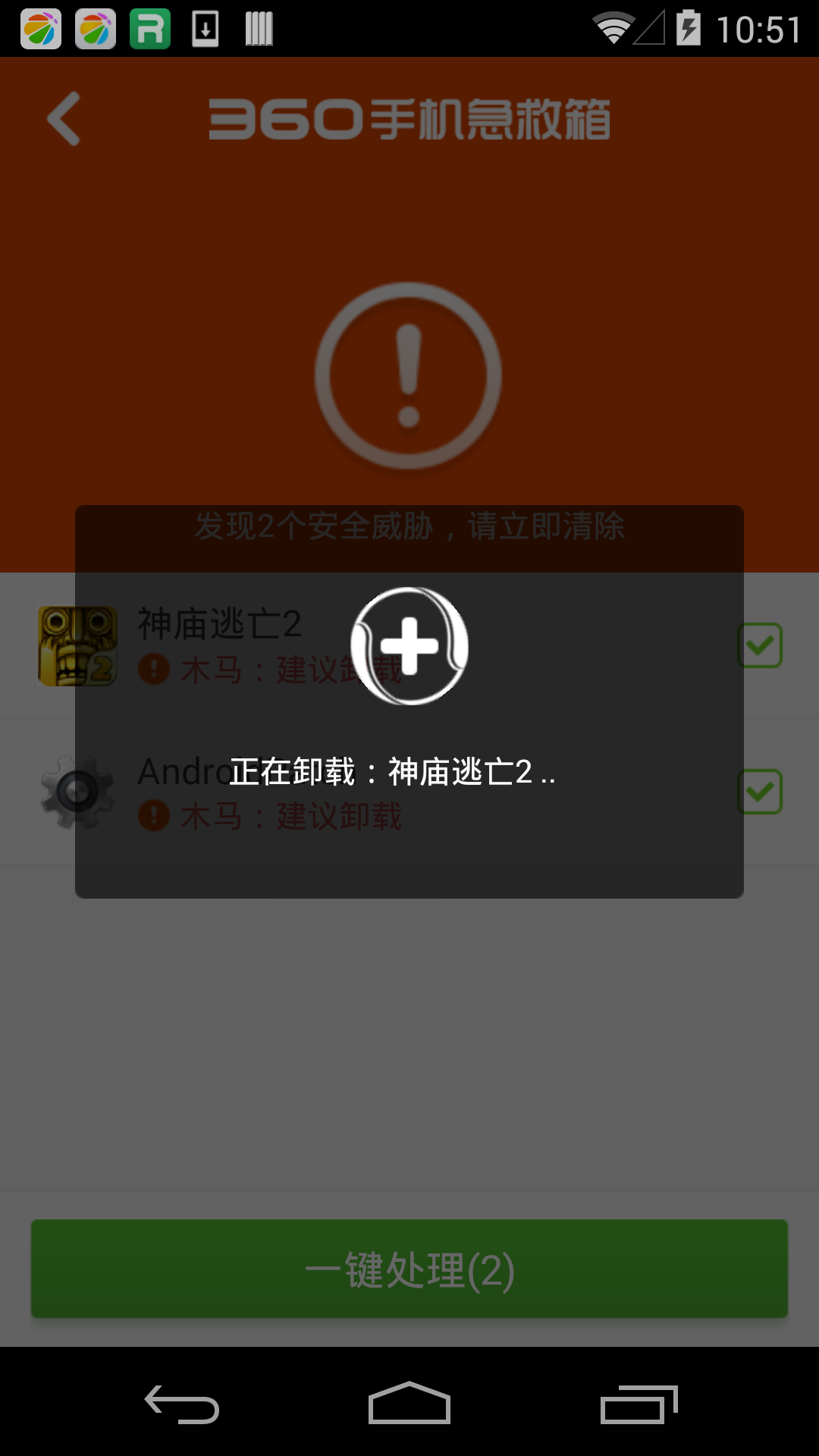Tap the back navigation button
The image size is (819, 1456).
point(182,1399)
